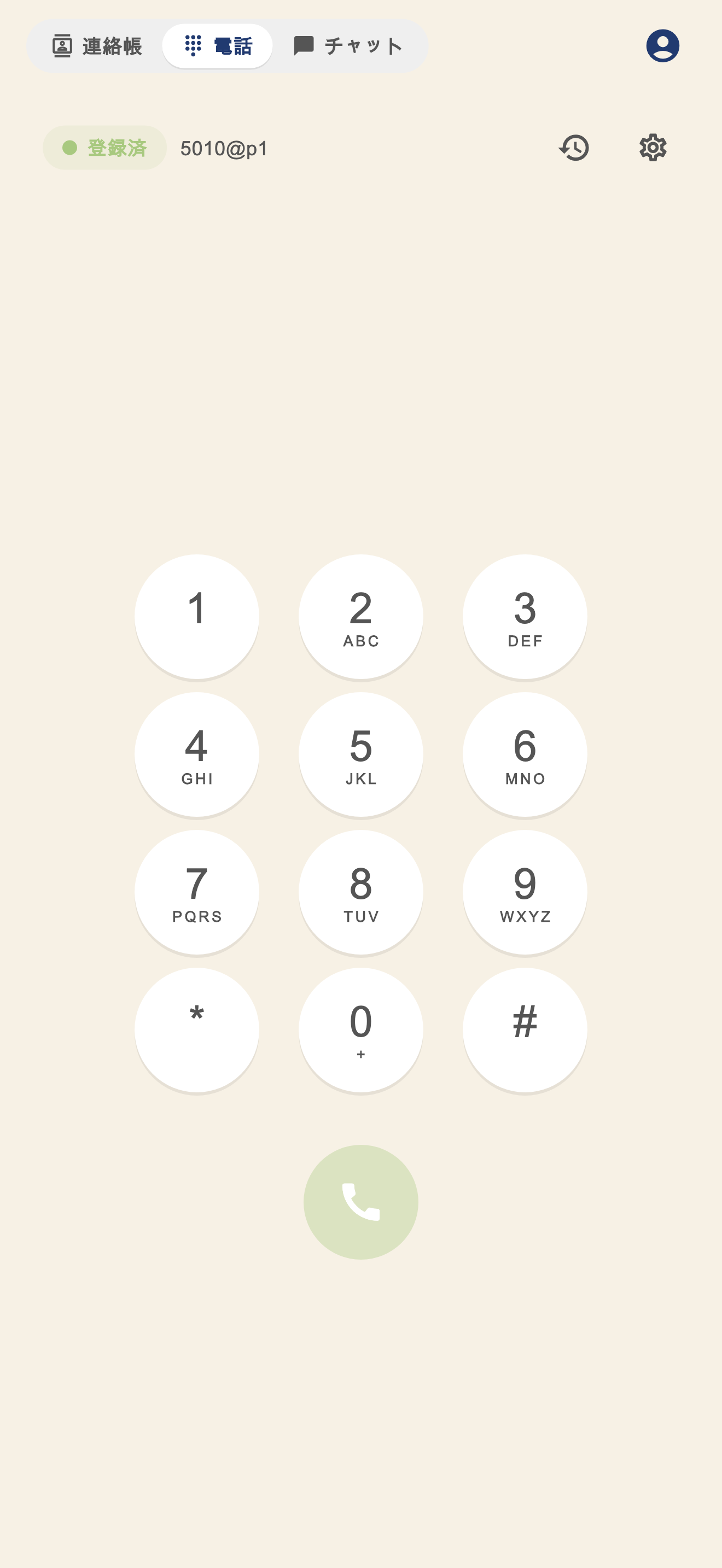Tap the 7 PQRS key

coord(196,892)
